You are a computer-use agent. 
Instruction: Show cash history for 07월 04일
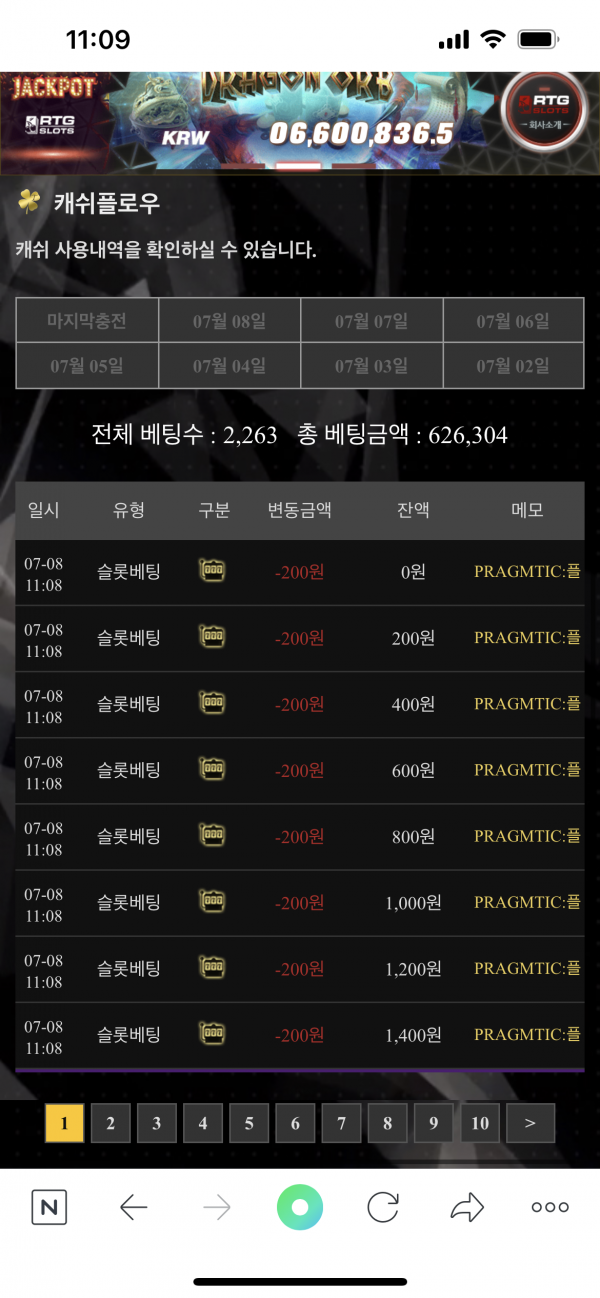pos(229,366)
